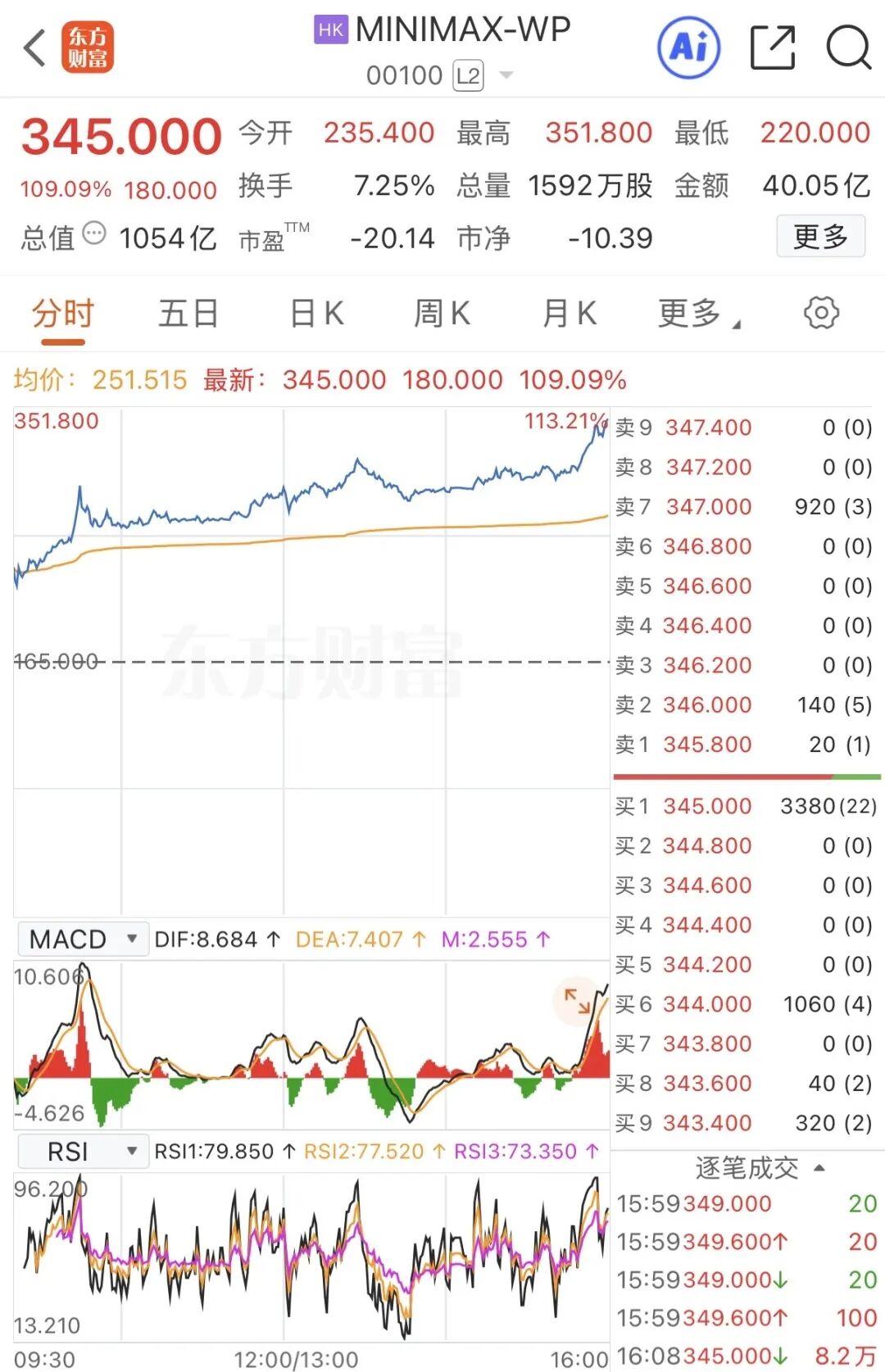This screenshot has width=885, height=1372.
Task: Tap the 更多 button for more quotes
Action: [x=820, y=236]
